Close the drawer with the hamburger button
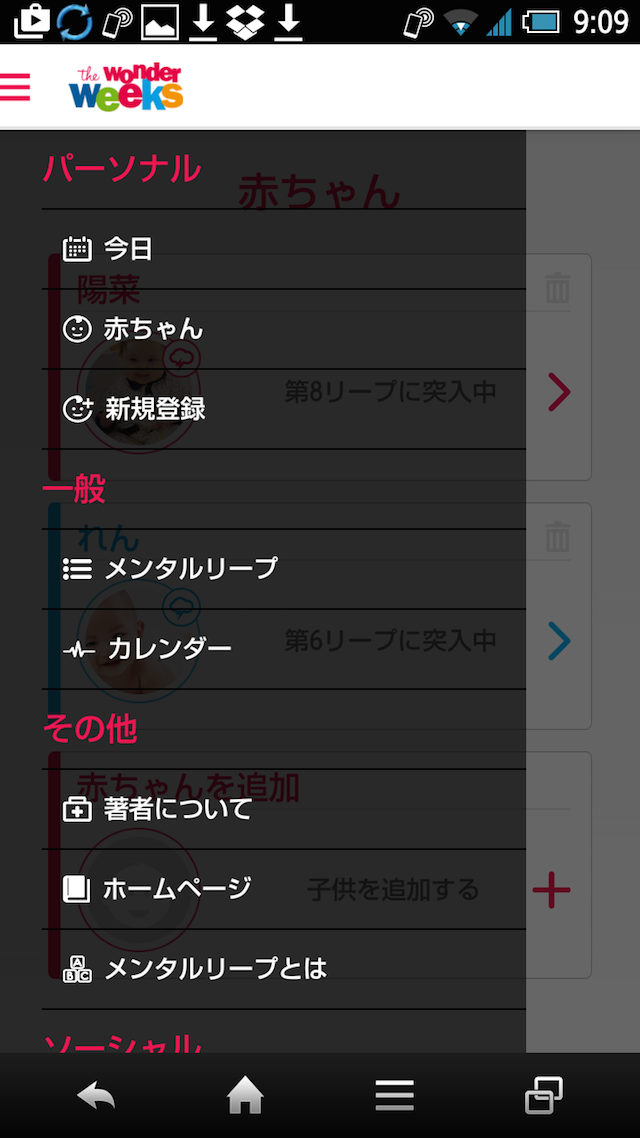This screenshot has width=640, height=1138. 15,87
